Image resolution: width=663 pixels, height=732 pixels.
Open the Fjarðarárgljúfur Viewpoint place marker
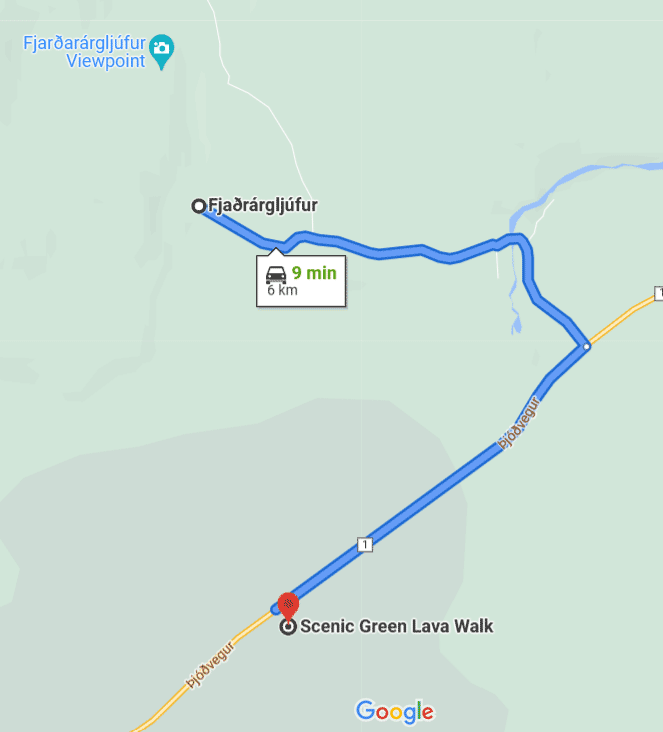point(161,46)
